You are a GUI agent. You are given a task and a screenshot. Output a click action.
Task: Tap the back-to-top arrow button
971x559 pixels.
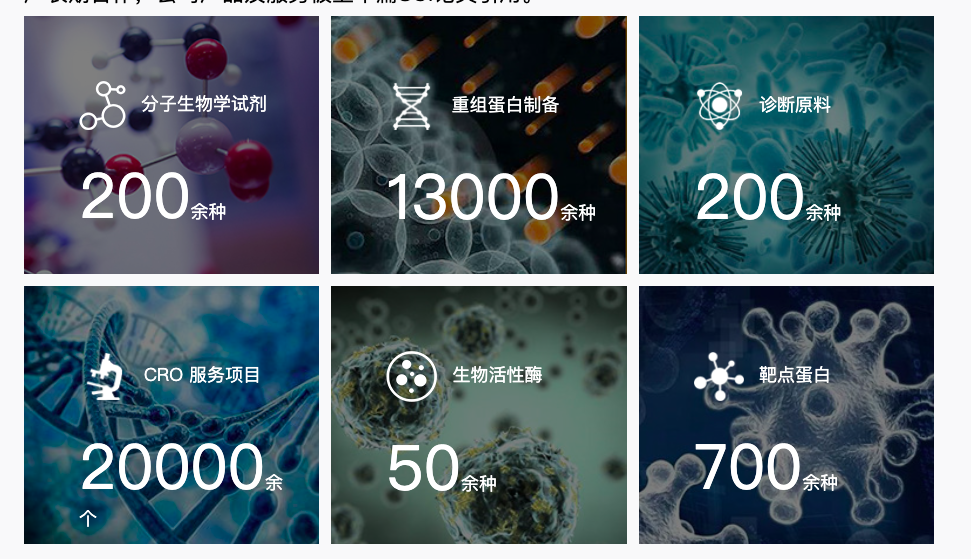[88, 518]
